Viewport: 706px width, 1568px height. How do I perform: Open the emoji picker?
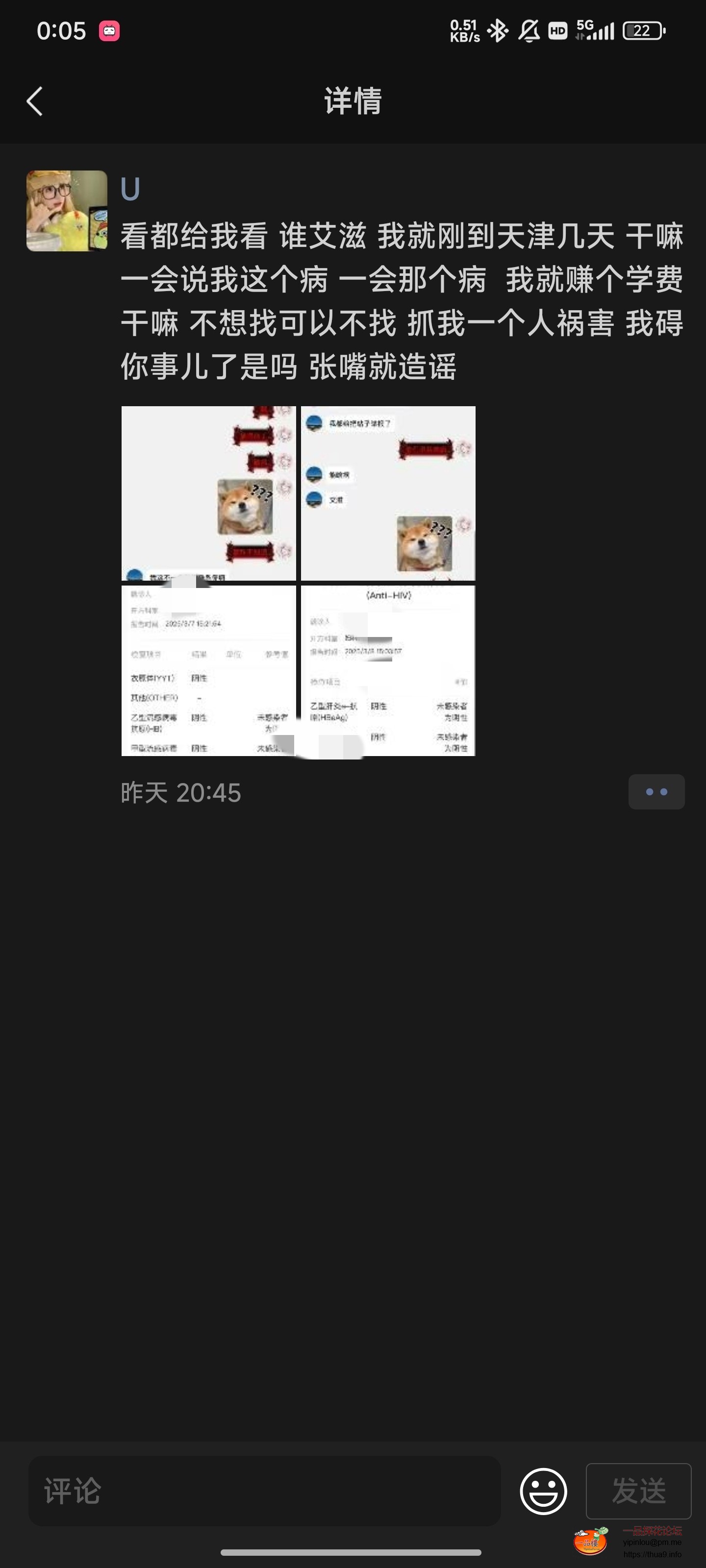coord(543,1491)
